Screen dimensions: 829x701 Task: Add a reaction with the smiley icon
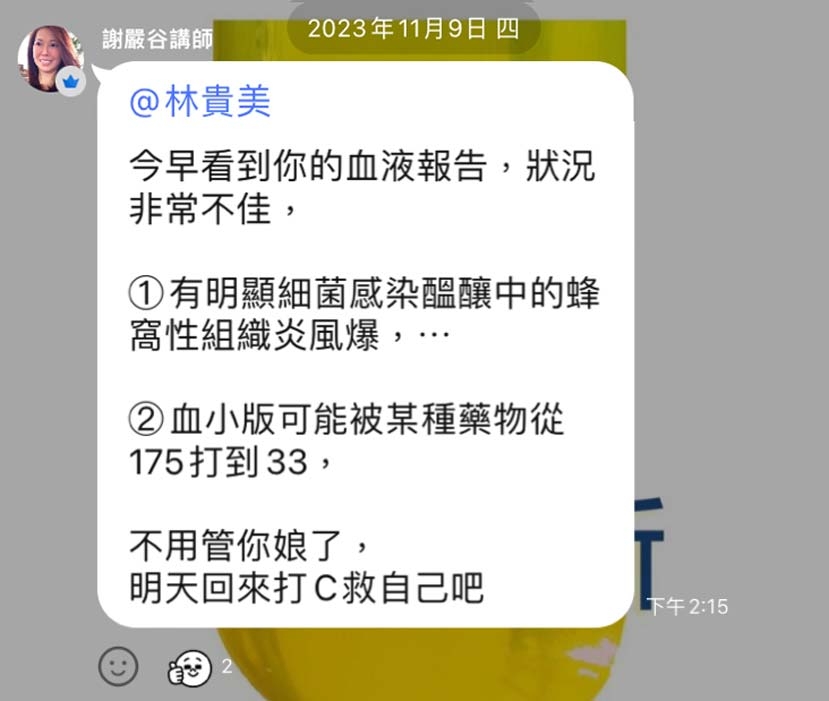click(118, 665)
